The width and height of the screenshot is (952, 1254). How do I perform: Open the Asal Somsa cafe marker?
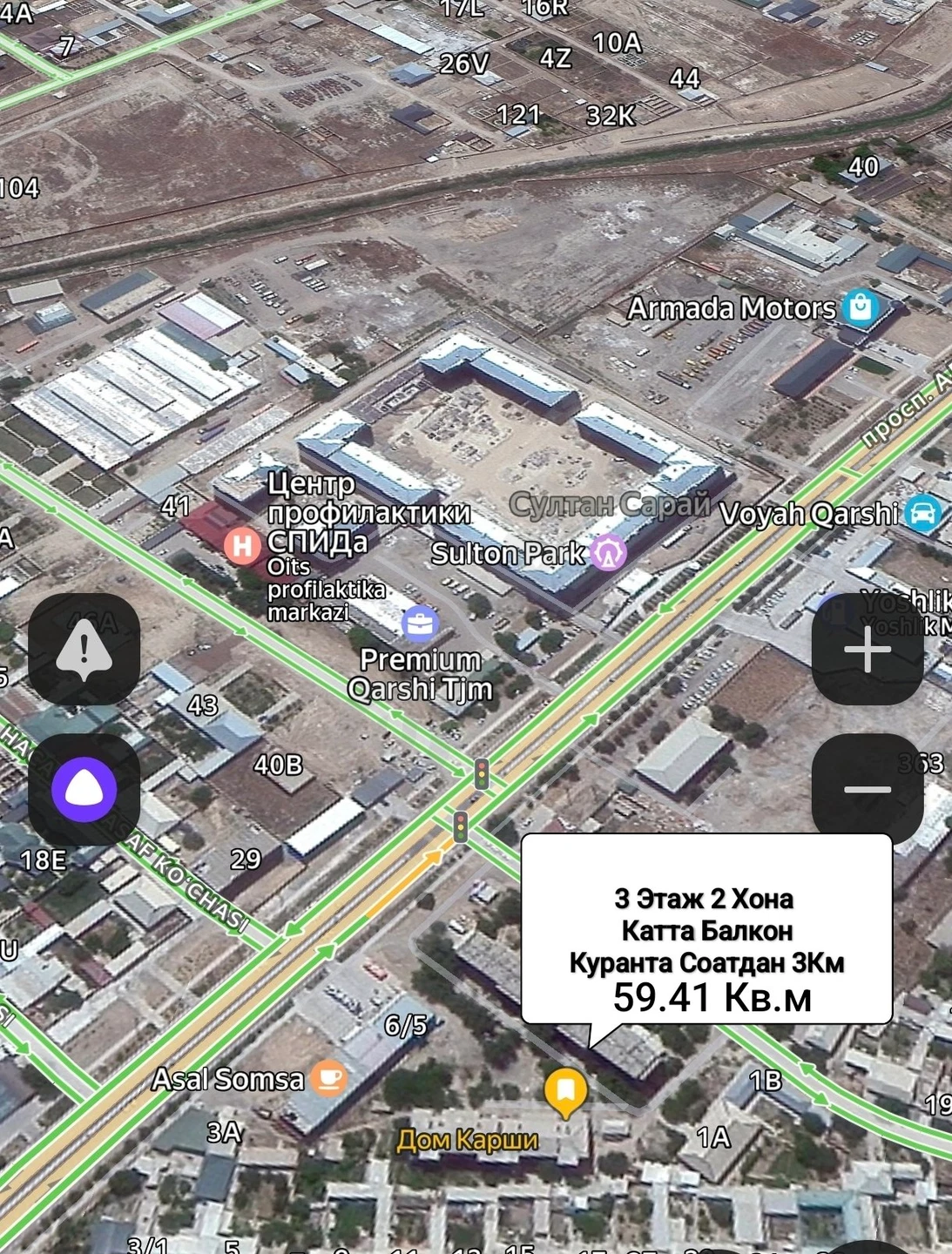328,1078
